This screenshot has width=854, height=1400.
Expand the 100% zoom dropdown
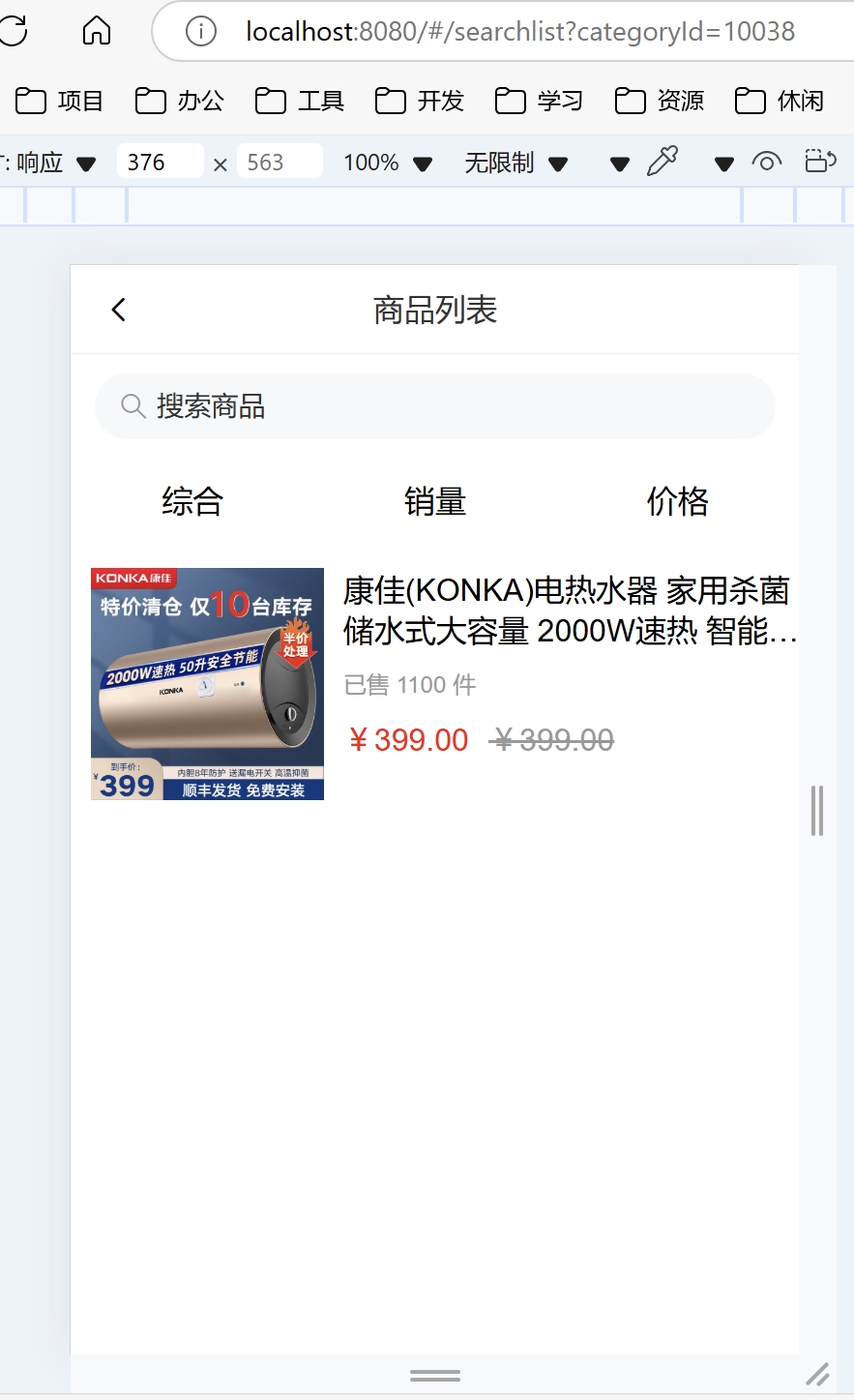[x=388, y=163]
